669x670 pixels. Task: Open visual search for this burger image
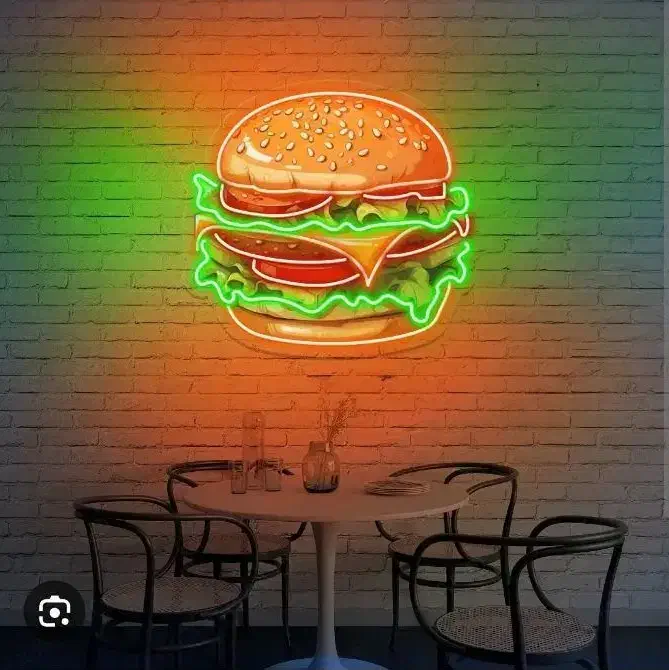pos(53,612)
